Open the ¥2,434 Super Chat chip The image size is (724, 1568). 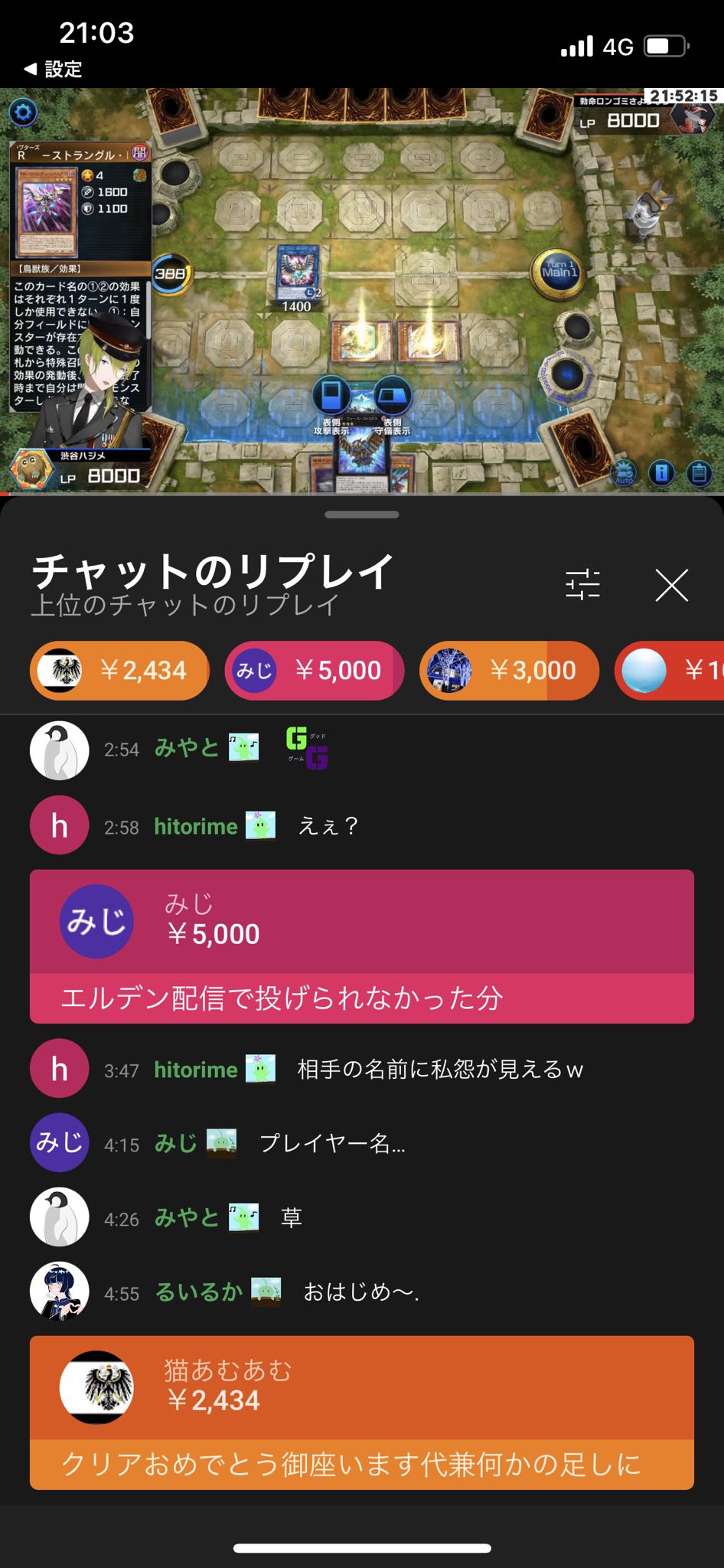pos(119,671)
